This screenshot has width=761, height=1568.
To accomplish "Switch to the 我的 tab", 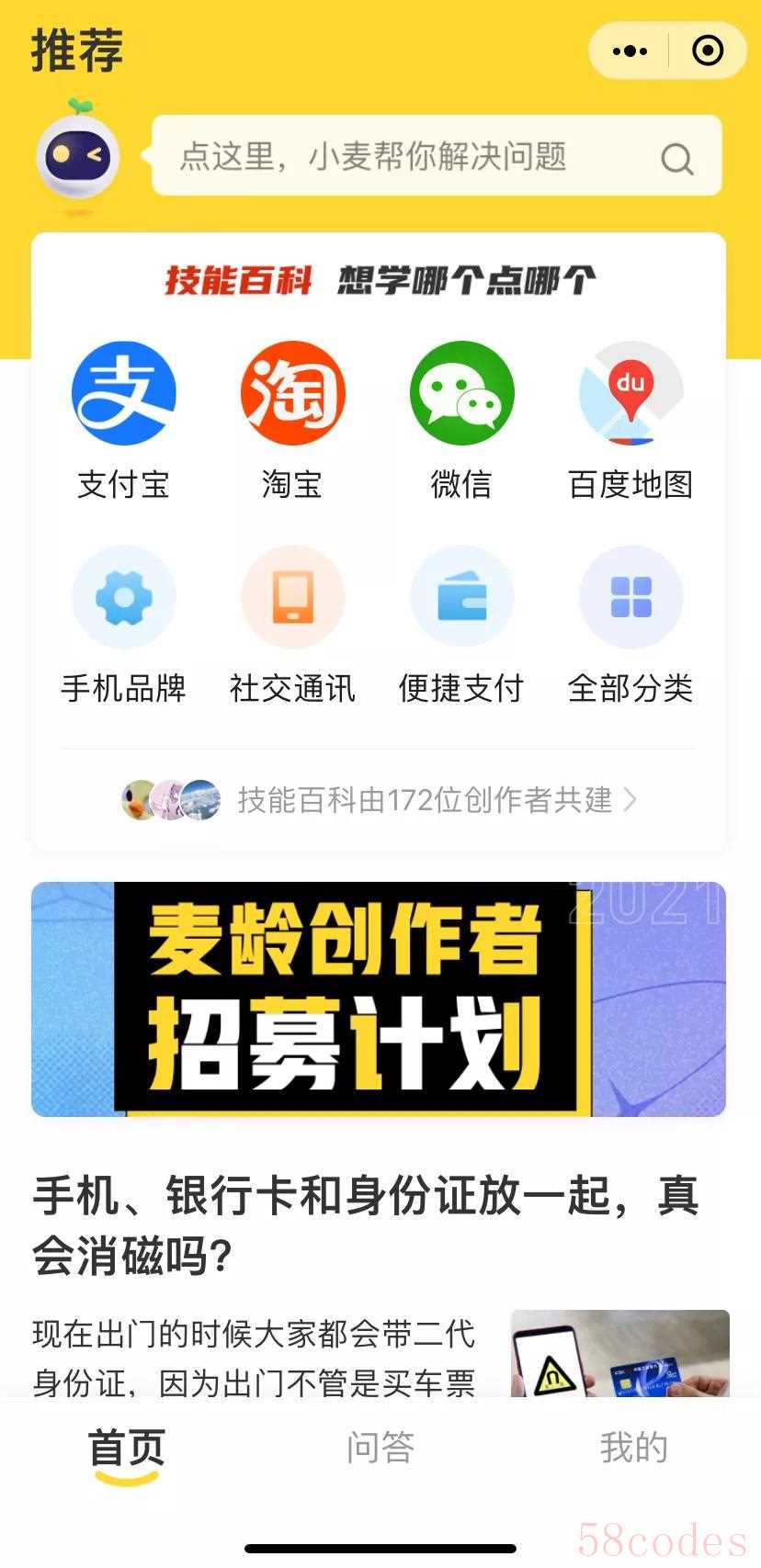I will pos(633,1449).
